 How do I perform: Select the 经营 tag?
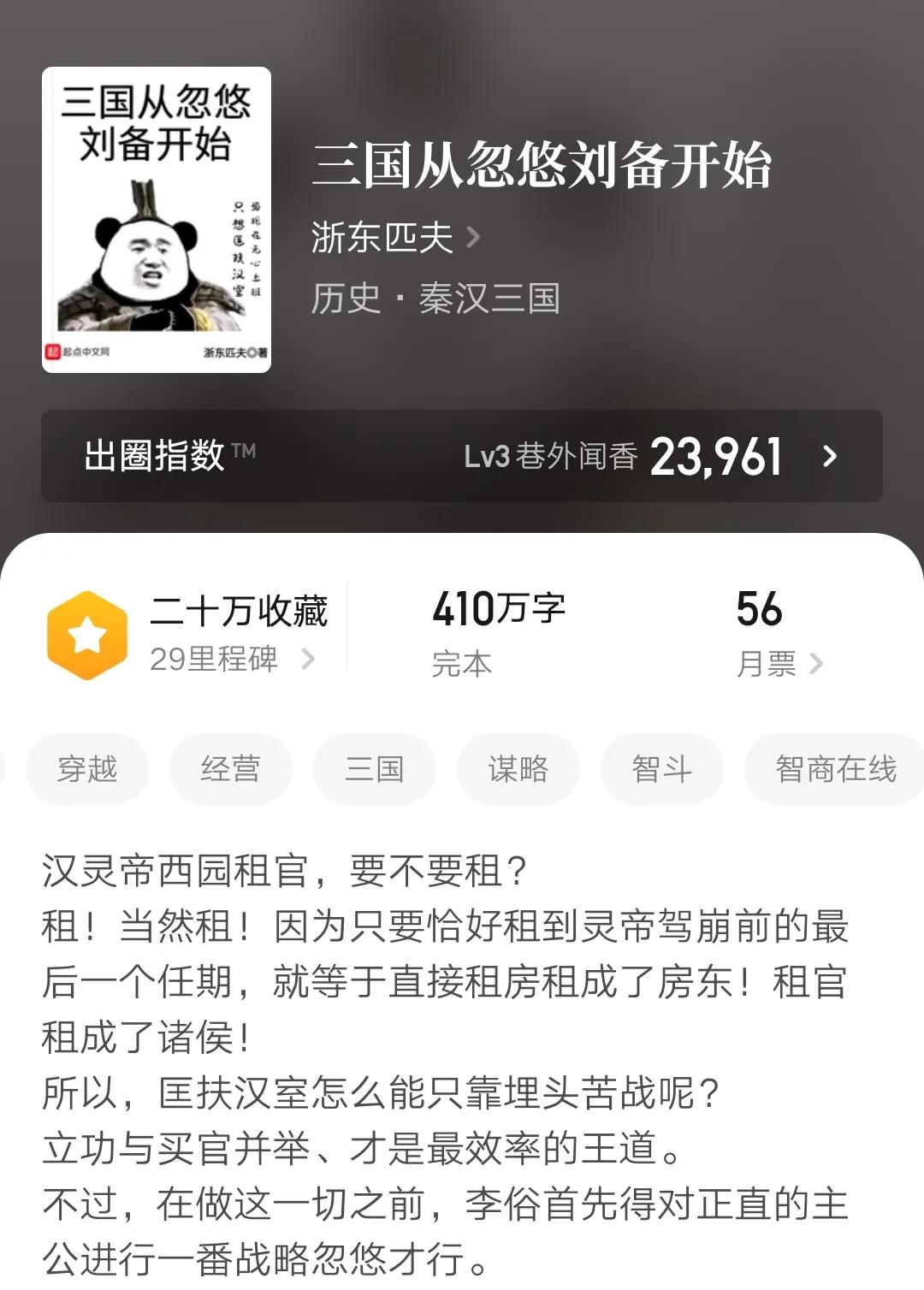230,769
